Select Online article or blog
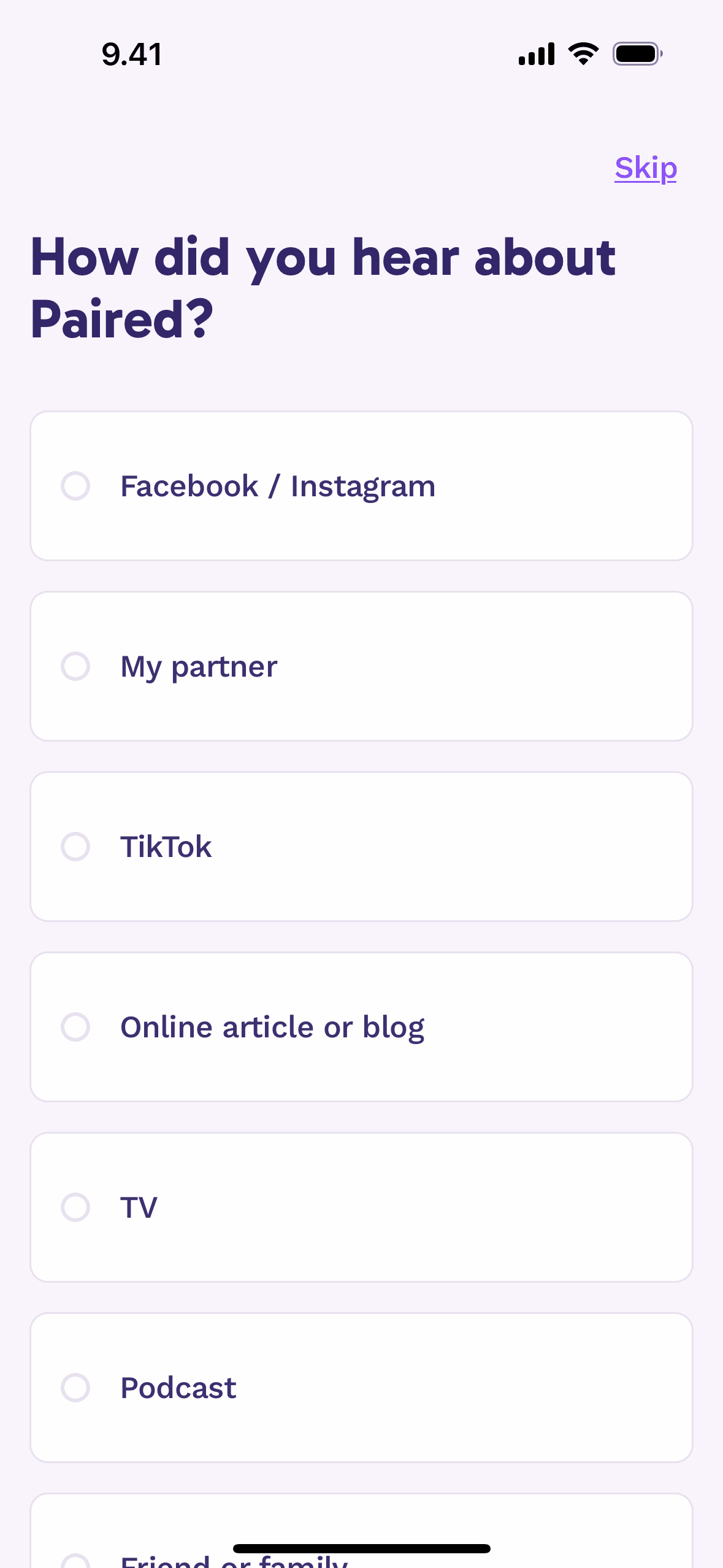 [x=361, y=1027]
